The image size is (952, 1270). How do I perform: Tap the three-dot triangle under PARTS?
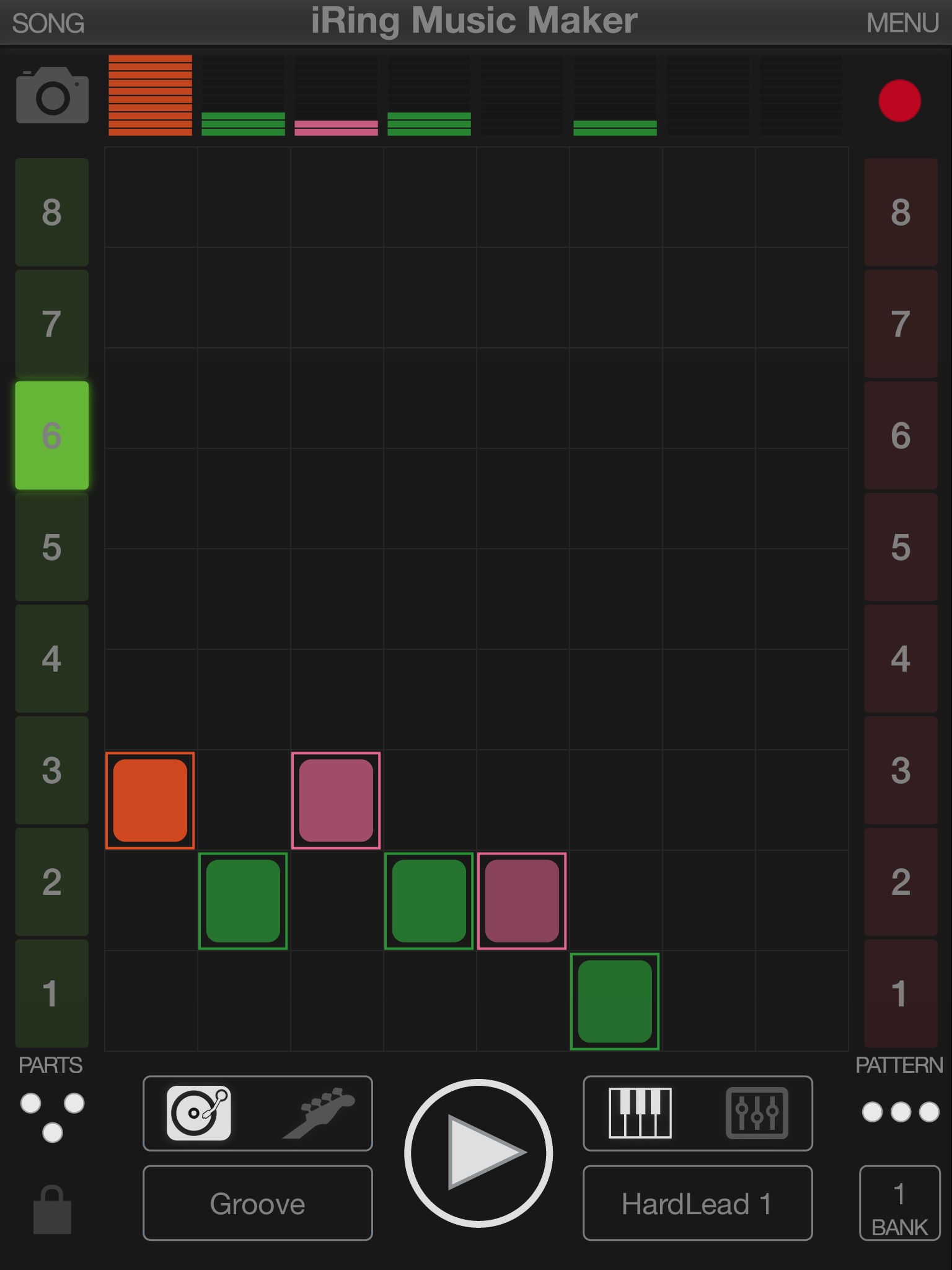click(x=52, y=1116)
